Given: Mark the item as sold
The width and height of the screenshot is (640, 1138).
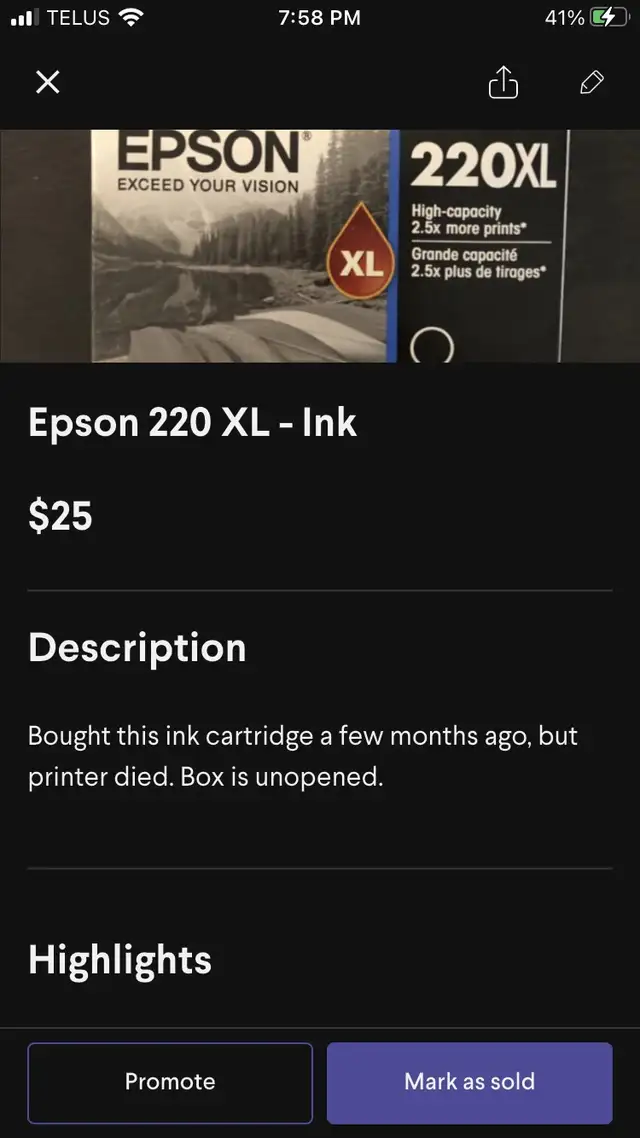Looking at the screenshot, I should coord(469,1082).
